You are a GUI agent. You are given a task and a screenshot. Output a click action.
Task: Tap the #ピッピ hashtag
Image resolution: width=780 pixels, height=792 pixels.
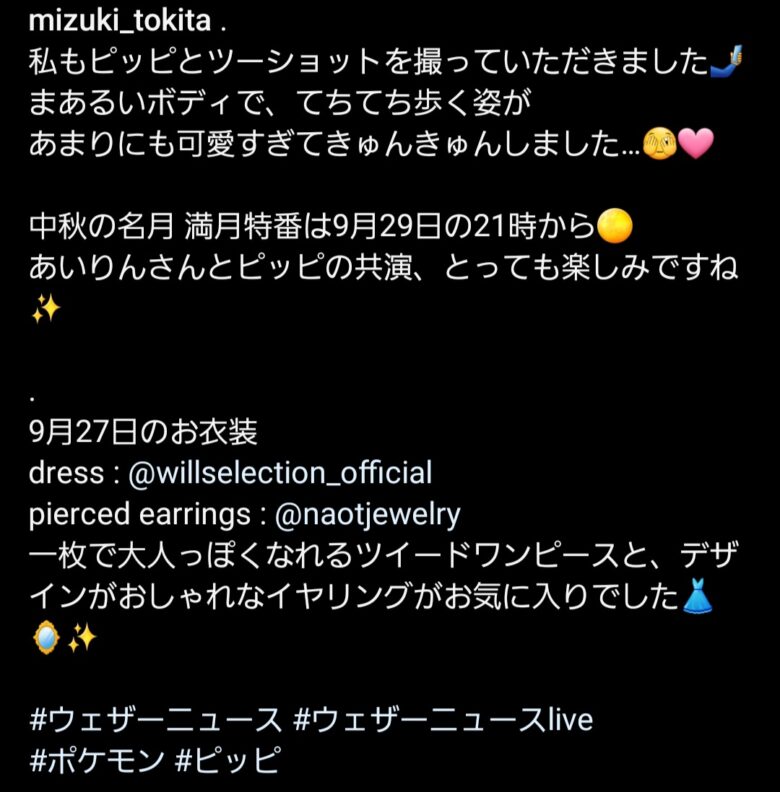point(229,760)
